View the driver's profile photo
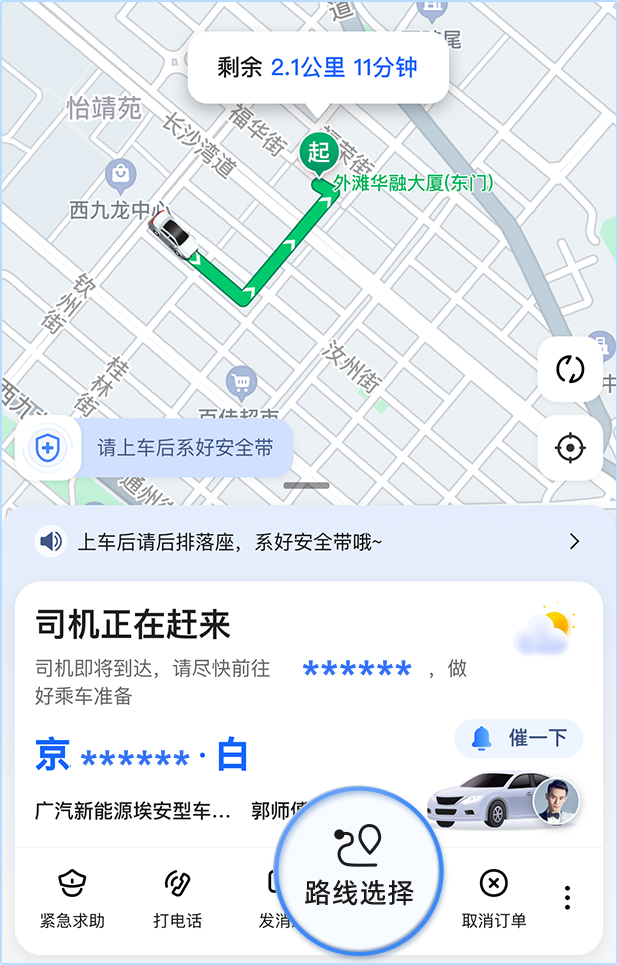 pyautogui.click(x=556, y=801)
